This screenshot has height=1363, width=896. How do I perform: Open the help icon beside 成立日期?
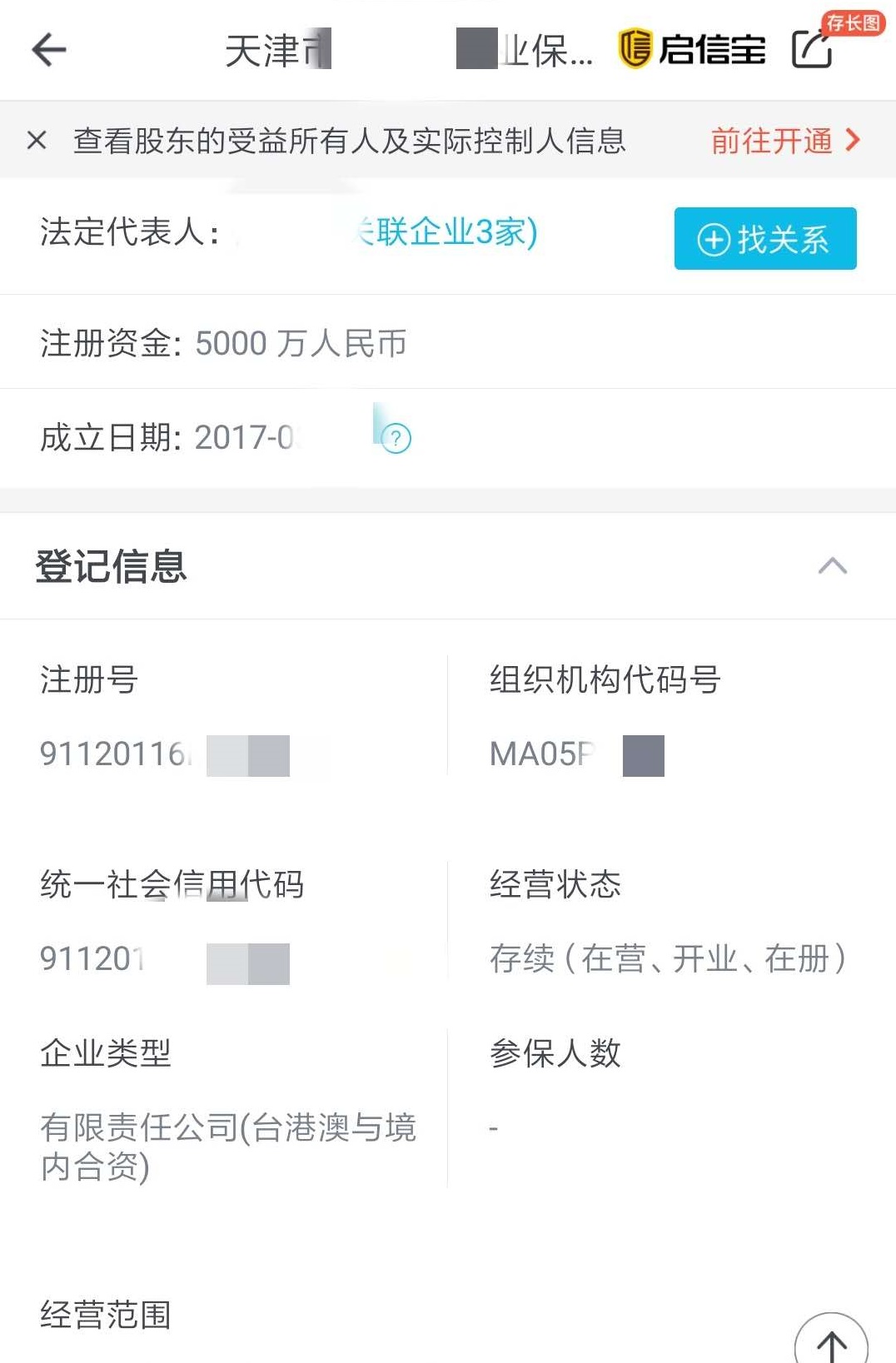click(397, 438)
